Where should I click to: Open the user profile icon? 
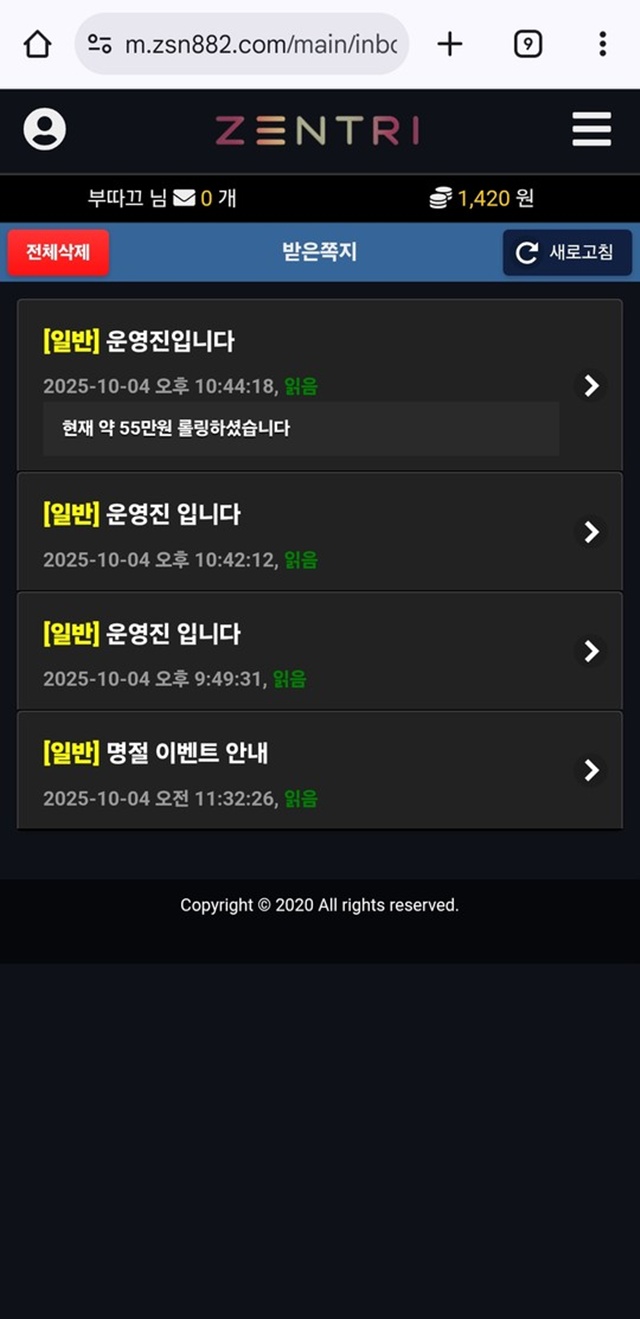click(x=44, y=130)
